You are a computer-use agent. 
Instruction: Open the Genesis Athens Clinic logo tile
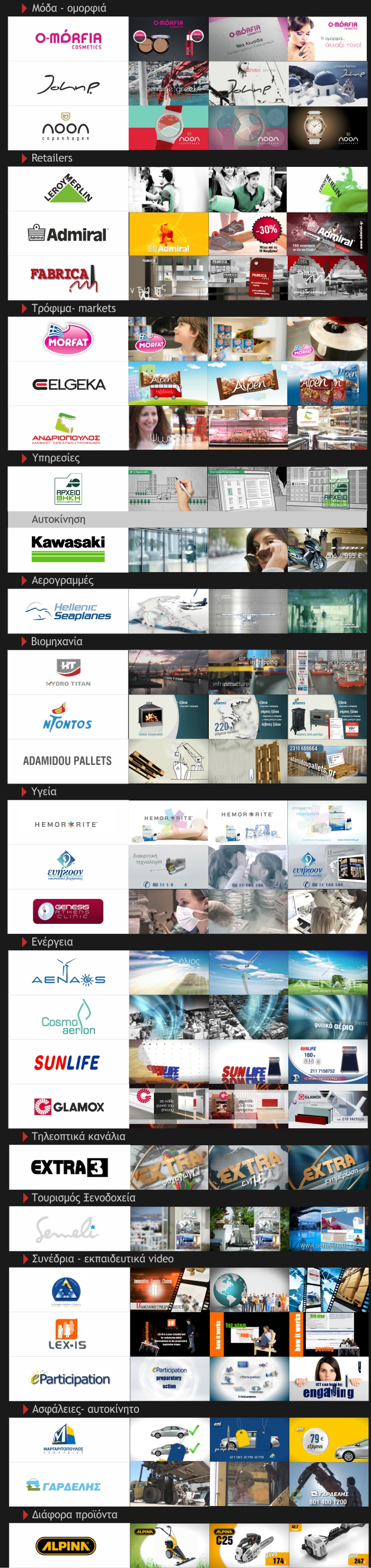tap(68, 911)
